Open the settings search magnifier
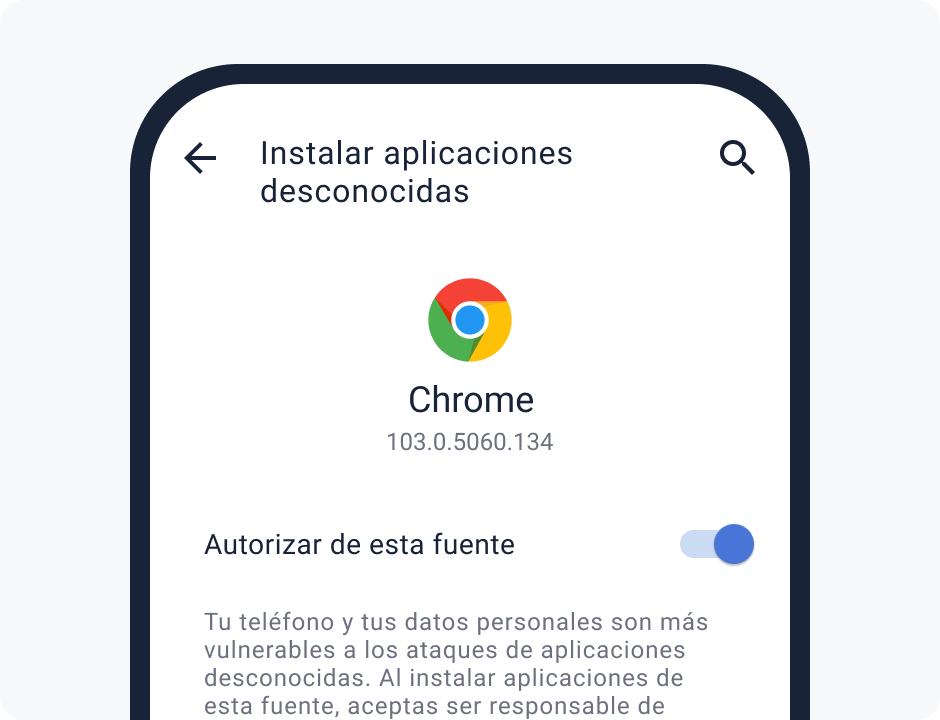 click(737, 158)
